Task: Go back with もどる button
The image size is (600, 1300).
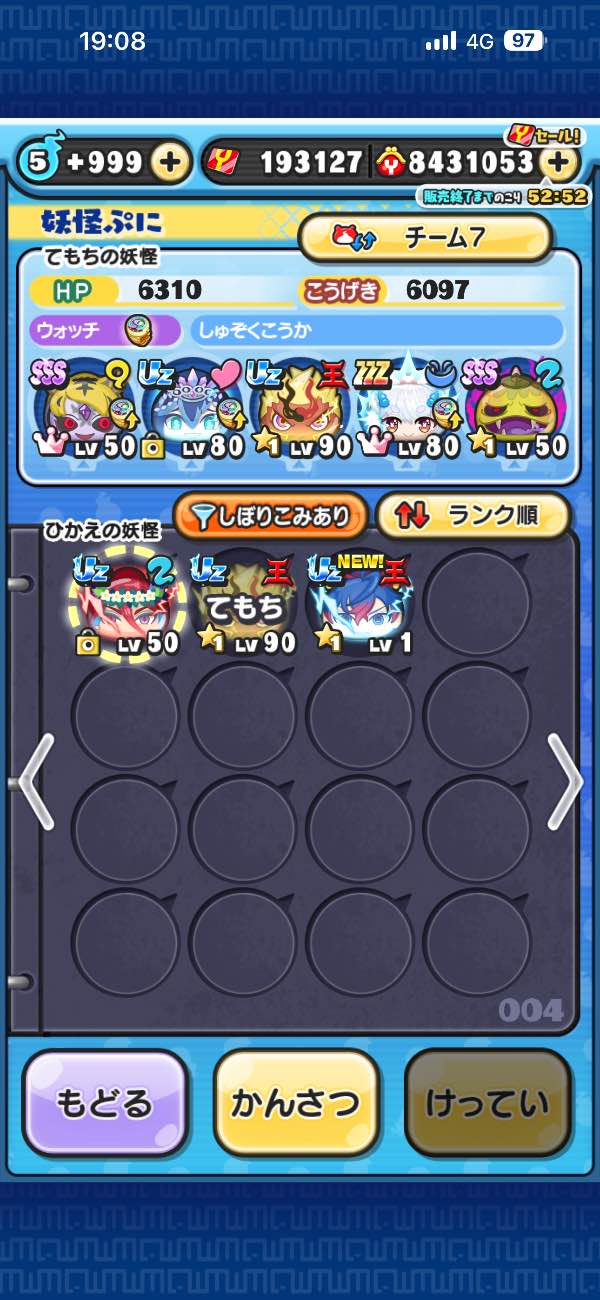Action: pos(105,1103)
